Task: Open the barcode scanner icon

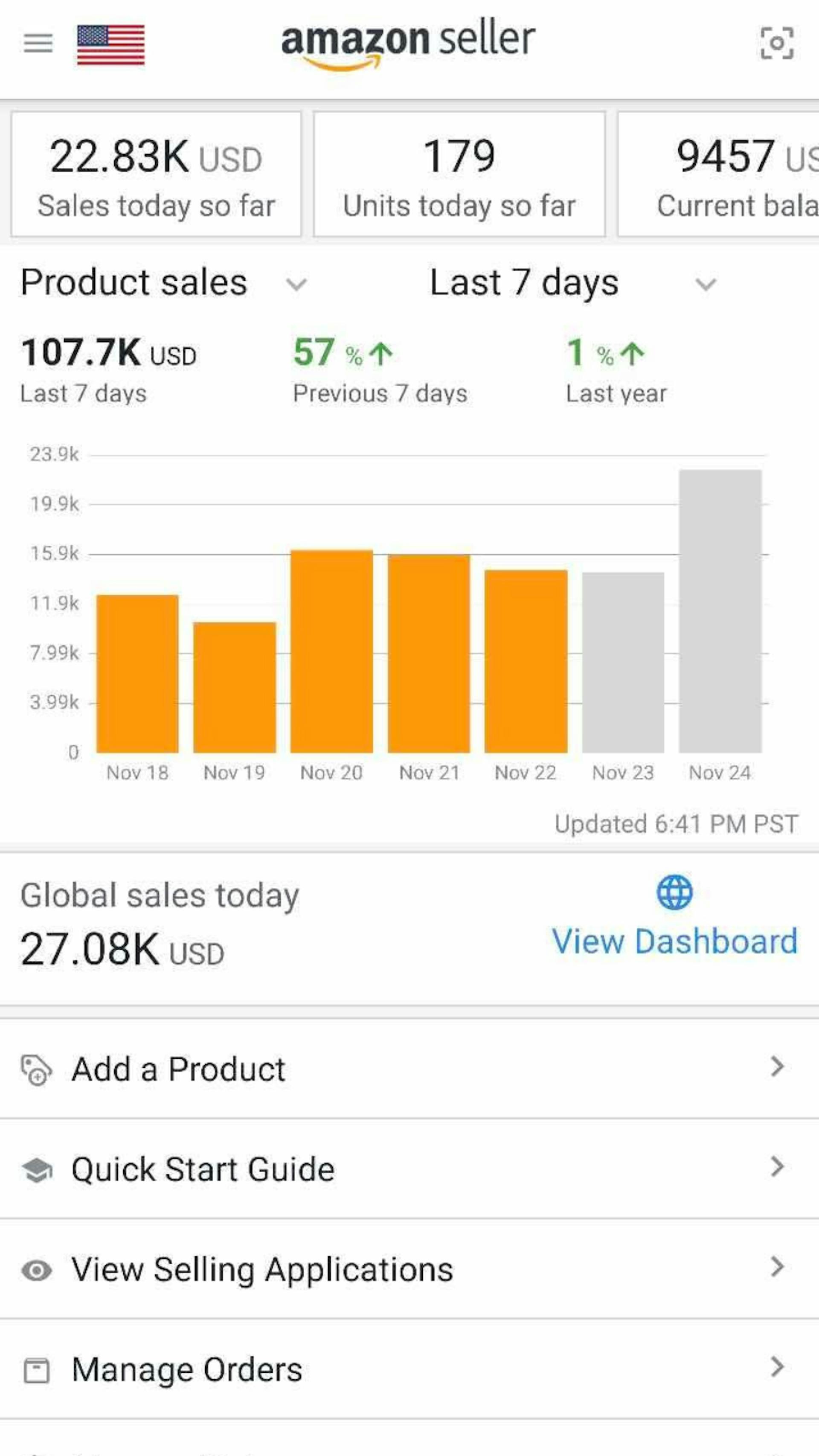Action: click(777, 43)
